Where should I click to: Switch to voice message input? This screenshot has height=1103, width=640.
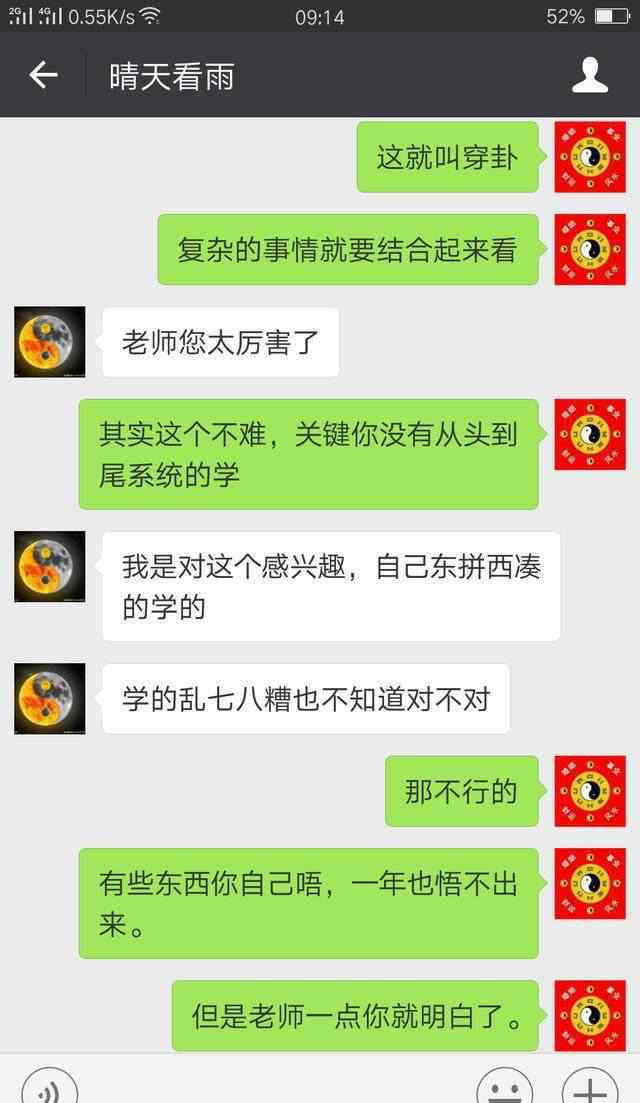[x=49, y=1088]
